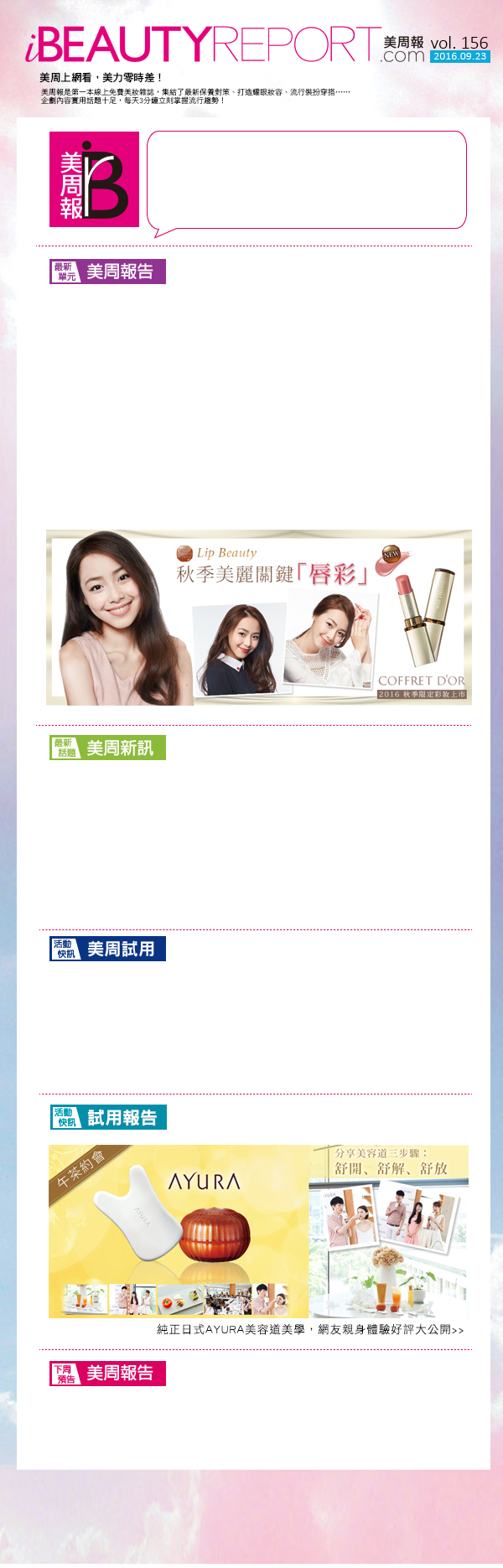Open the AYURA trial report banner

[258, 1231]
